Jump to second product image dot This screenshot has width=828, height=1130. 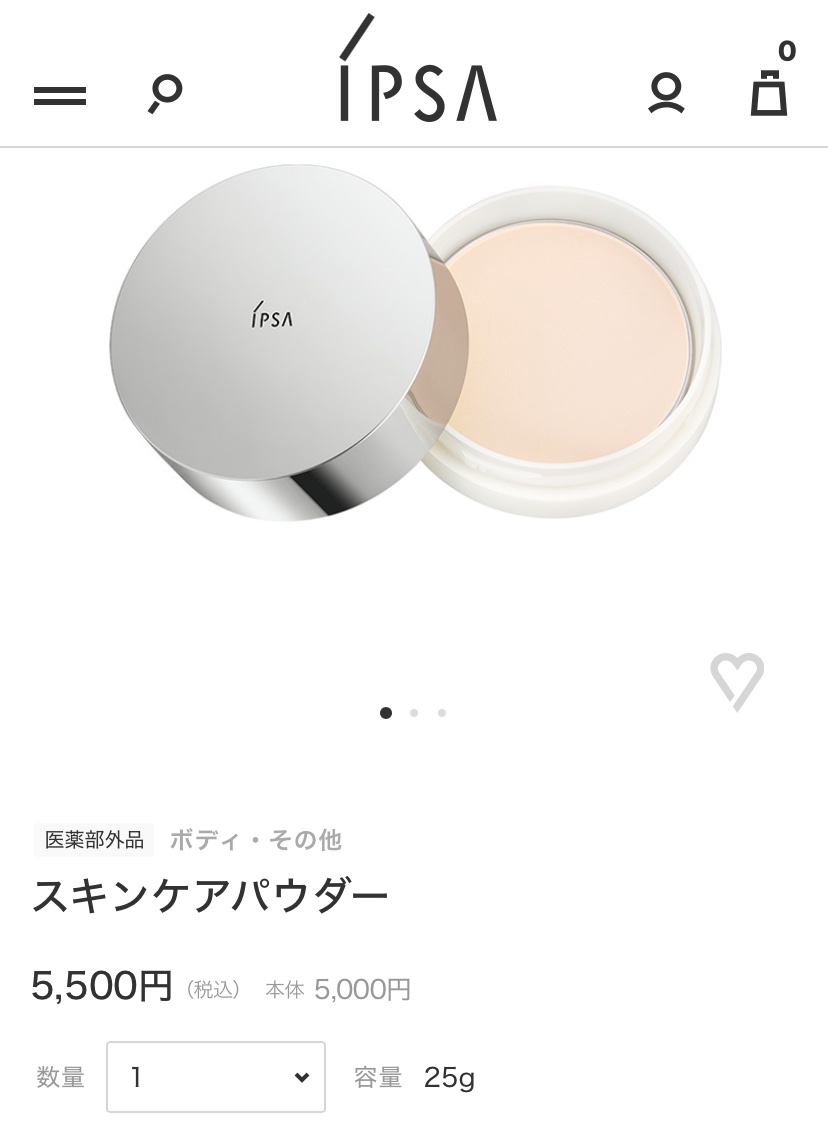point(414,713)
